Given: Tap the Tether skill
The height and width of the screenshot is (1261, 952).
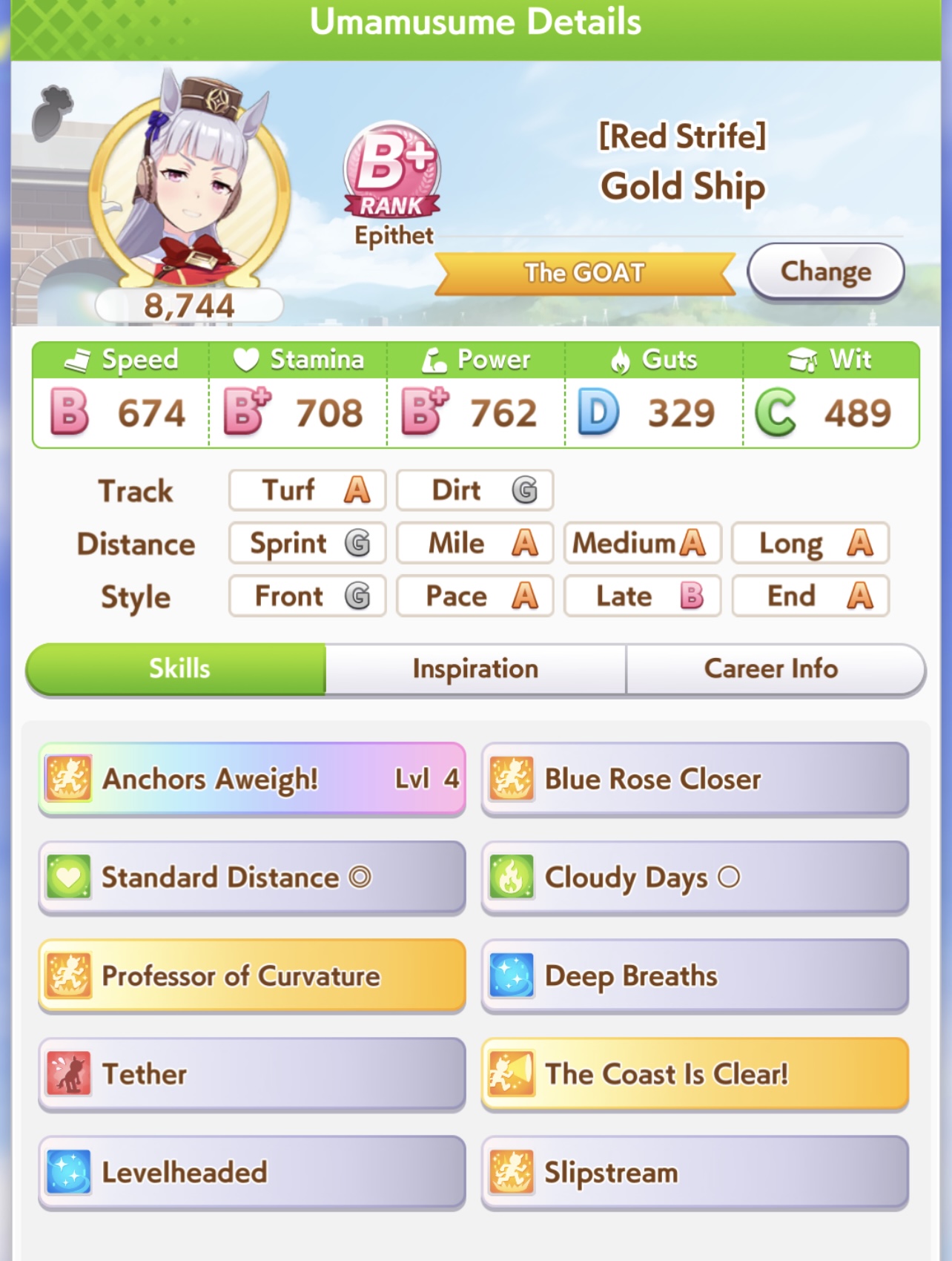Looking at the screenshot, I should click(251, 1074).
